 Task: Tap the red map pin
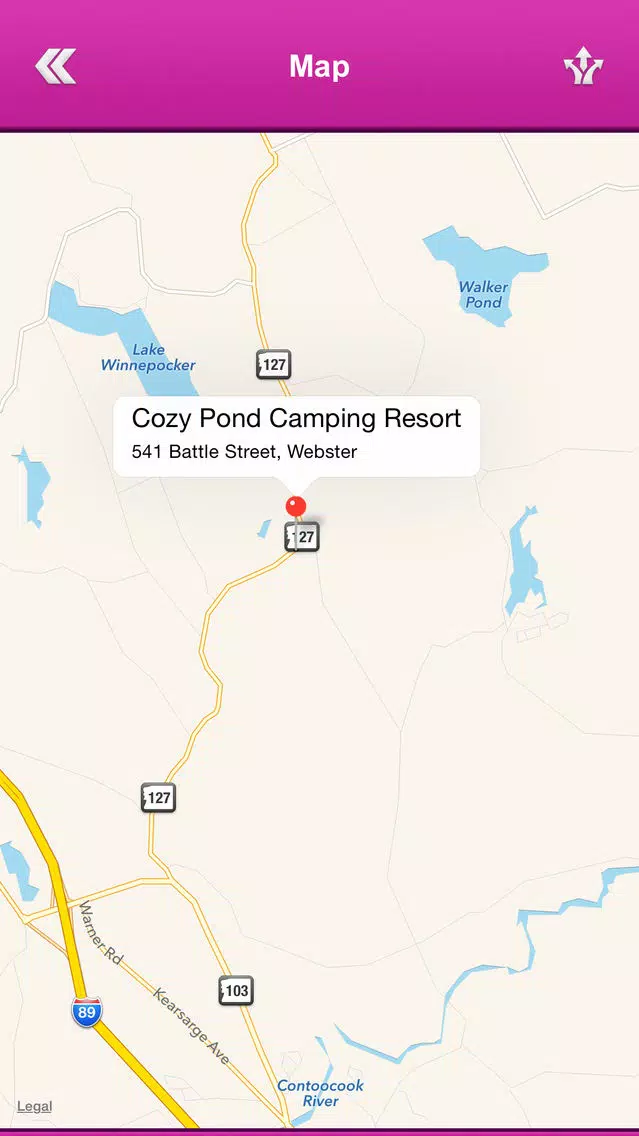point(295,507)
